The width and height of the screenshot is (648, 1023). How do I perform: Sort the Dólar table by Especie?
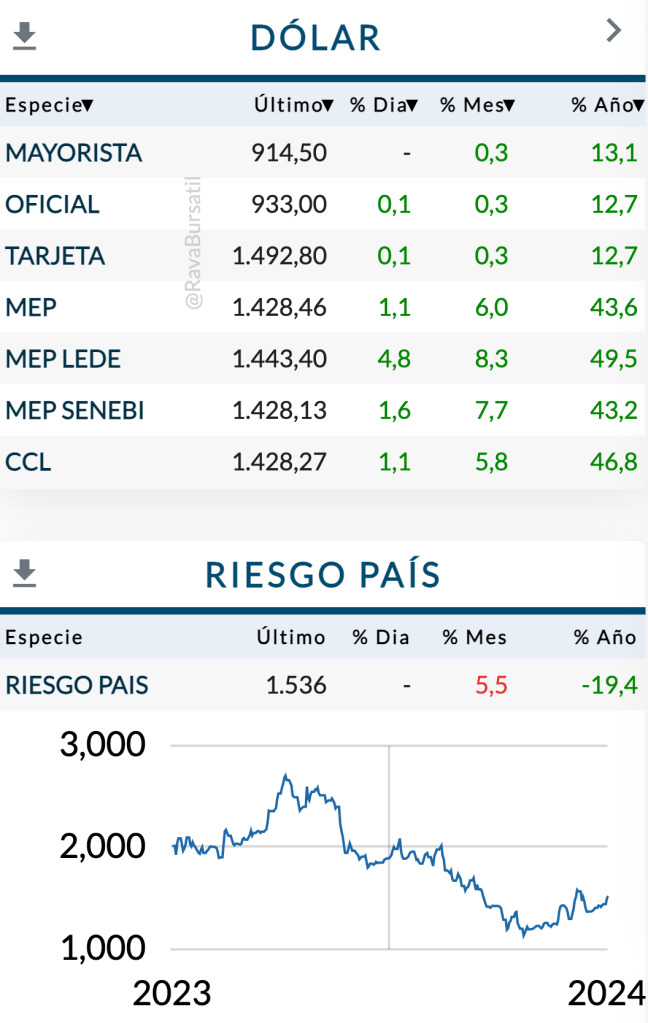(x=49, y=105)
